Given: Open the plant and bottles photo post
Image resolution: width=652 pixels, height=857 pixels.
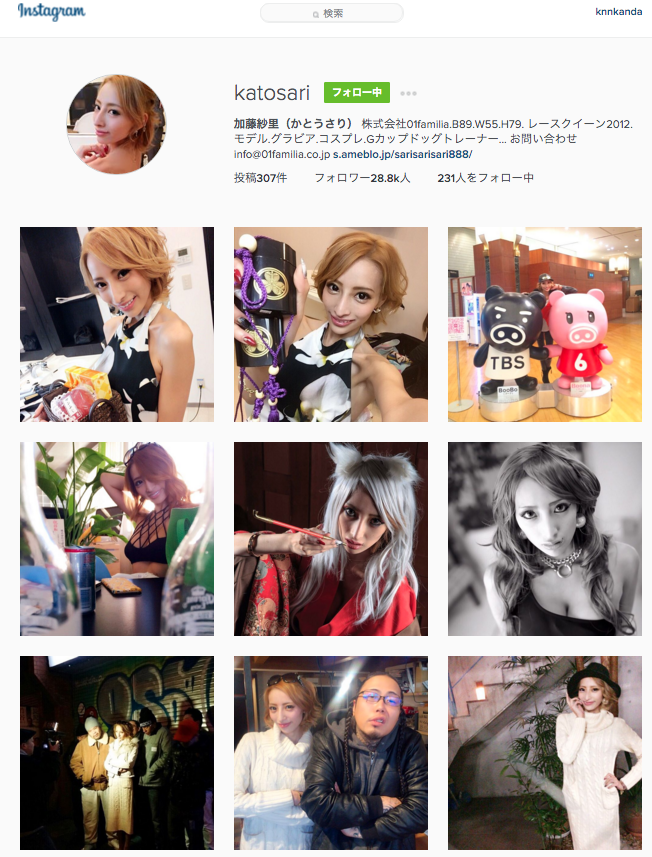Looking at the screenshot, I should (117, 538).
